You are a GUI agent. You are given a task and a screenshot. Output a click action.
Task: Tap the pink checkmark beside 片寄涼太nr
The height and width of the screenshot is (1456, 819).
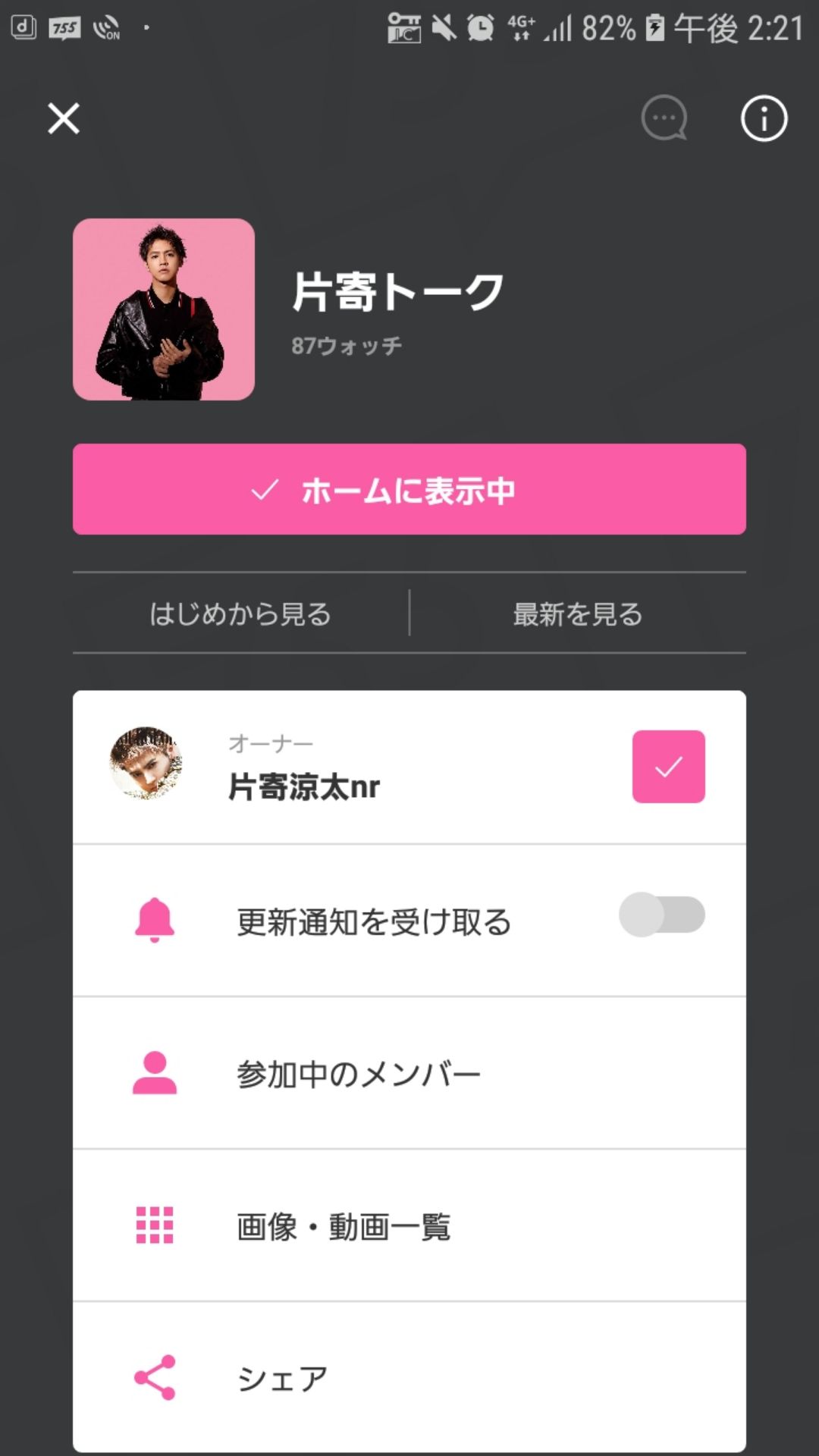point(668,767)
